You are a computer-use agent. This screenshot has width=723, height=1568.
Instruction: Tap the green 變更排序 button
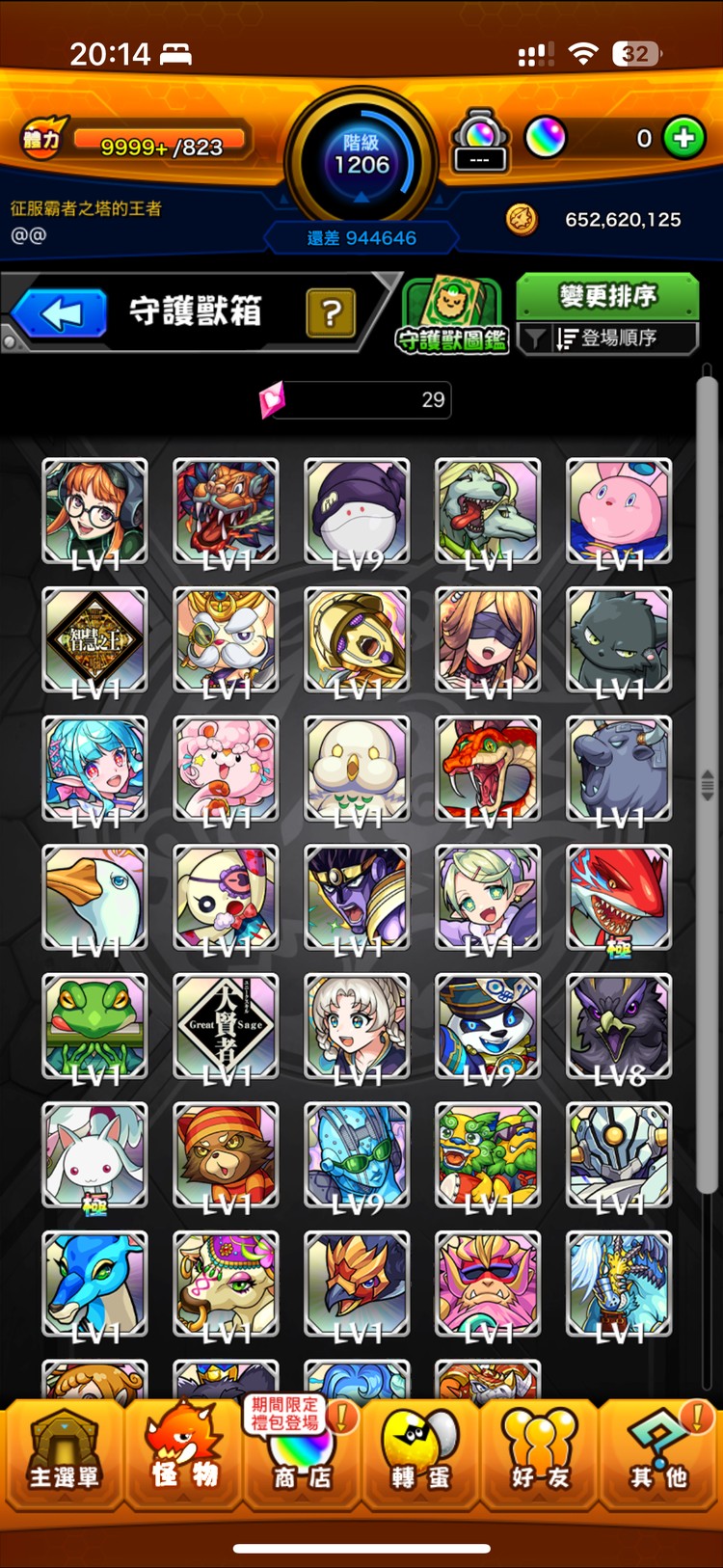click(607, 296)
